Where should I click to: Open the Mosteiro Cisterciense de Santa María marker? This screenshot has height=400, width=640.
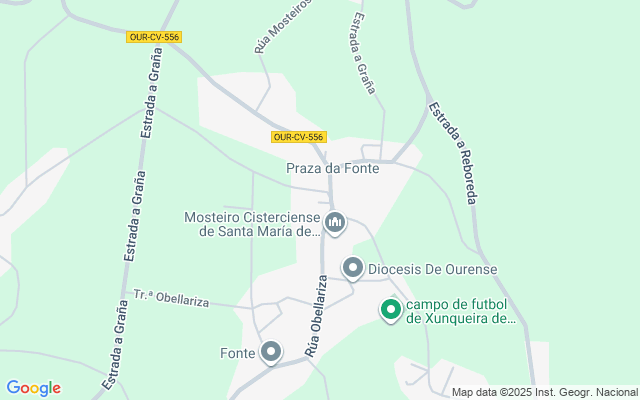click(x=335, y=222)
